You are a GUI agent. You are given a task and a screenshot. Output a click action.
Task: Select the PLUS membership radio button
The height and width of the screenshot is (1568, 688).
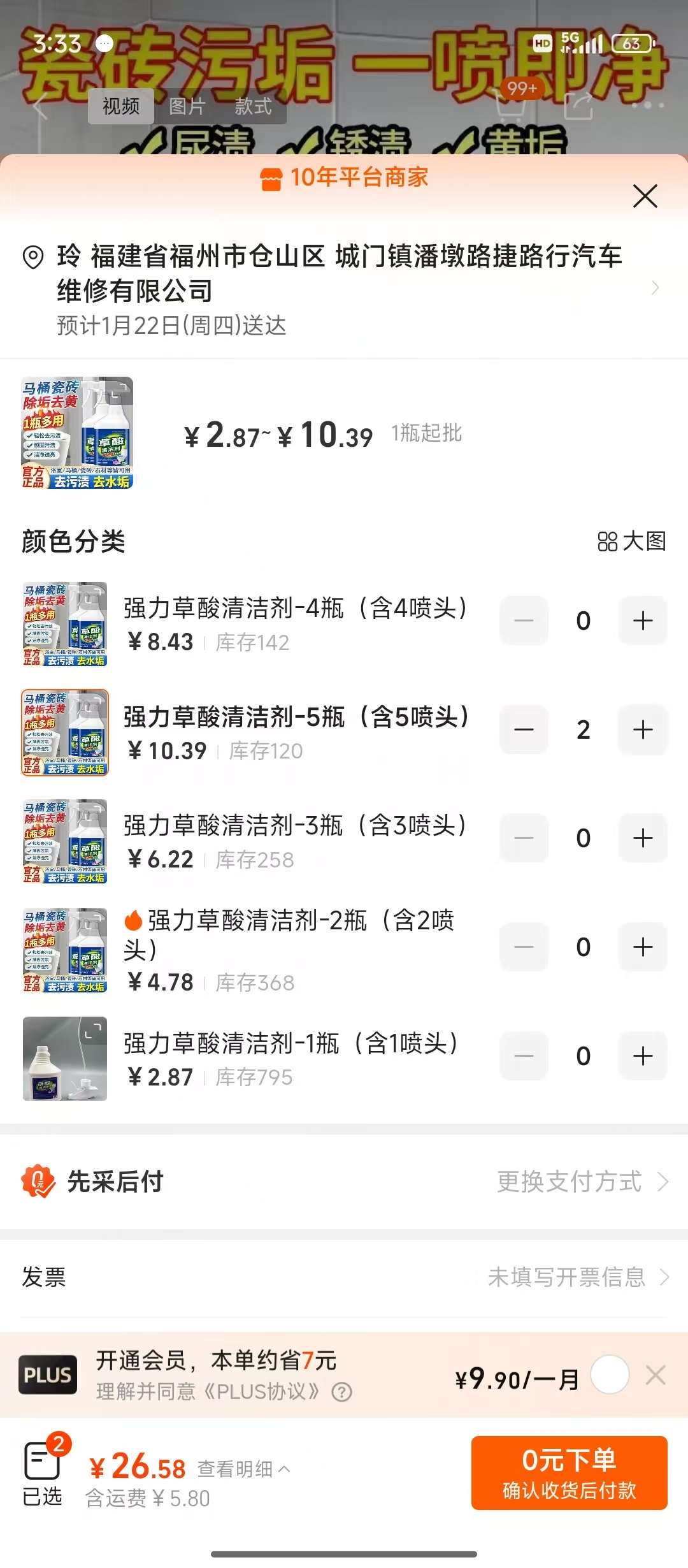[x=610, y=1374]
